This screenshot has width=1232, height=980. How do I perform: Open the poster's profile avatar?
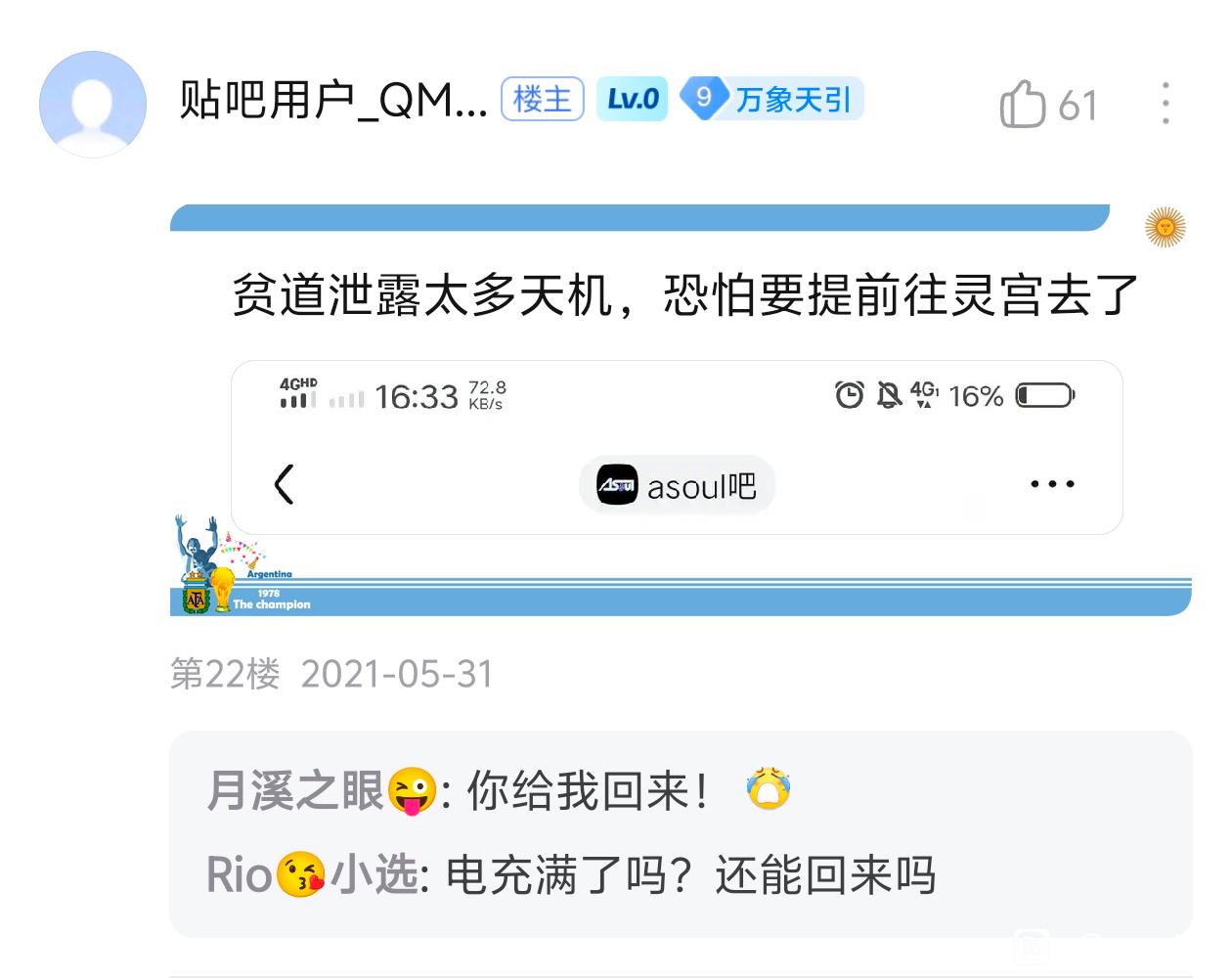[x=93, y=104]
